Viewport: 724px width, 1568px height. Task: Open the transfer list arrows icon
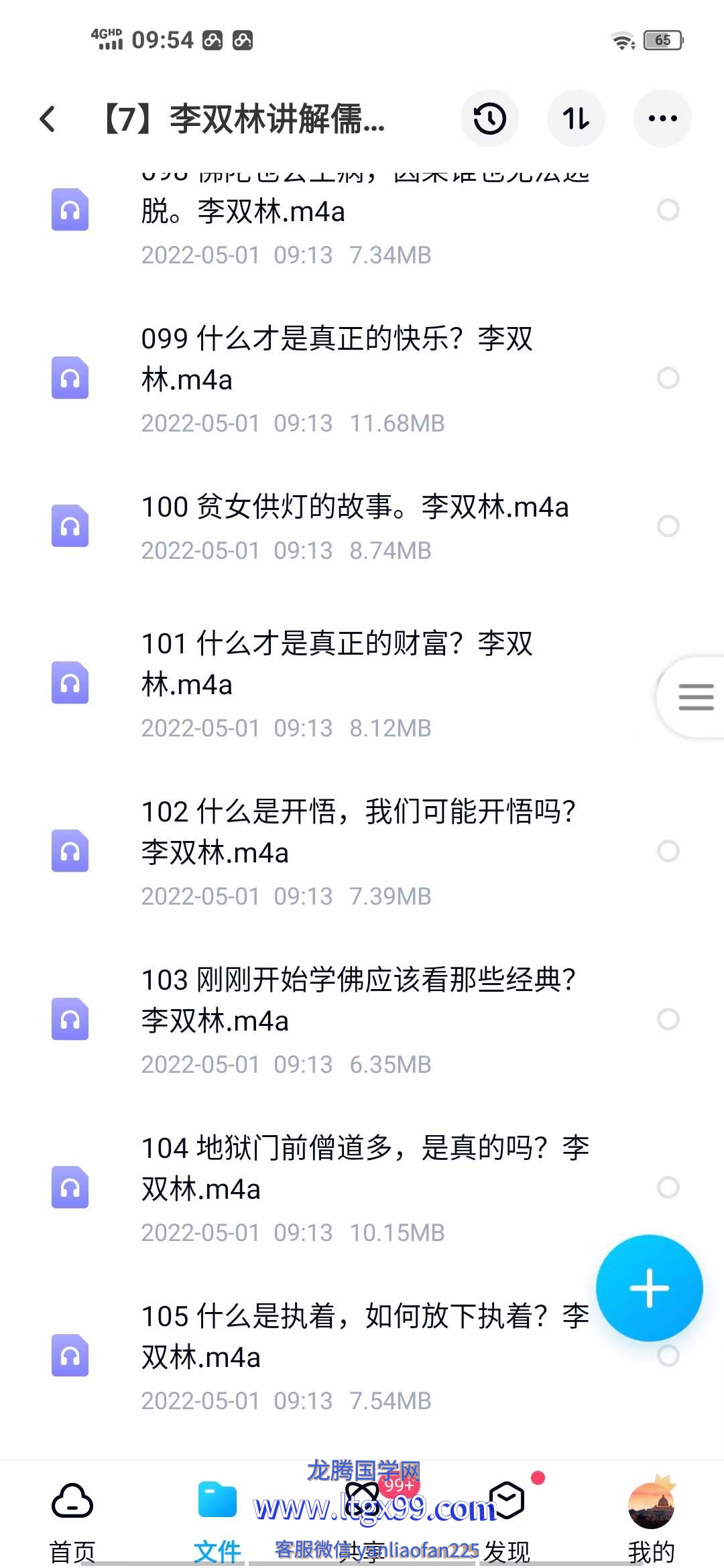[576, 119]
